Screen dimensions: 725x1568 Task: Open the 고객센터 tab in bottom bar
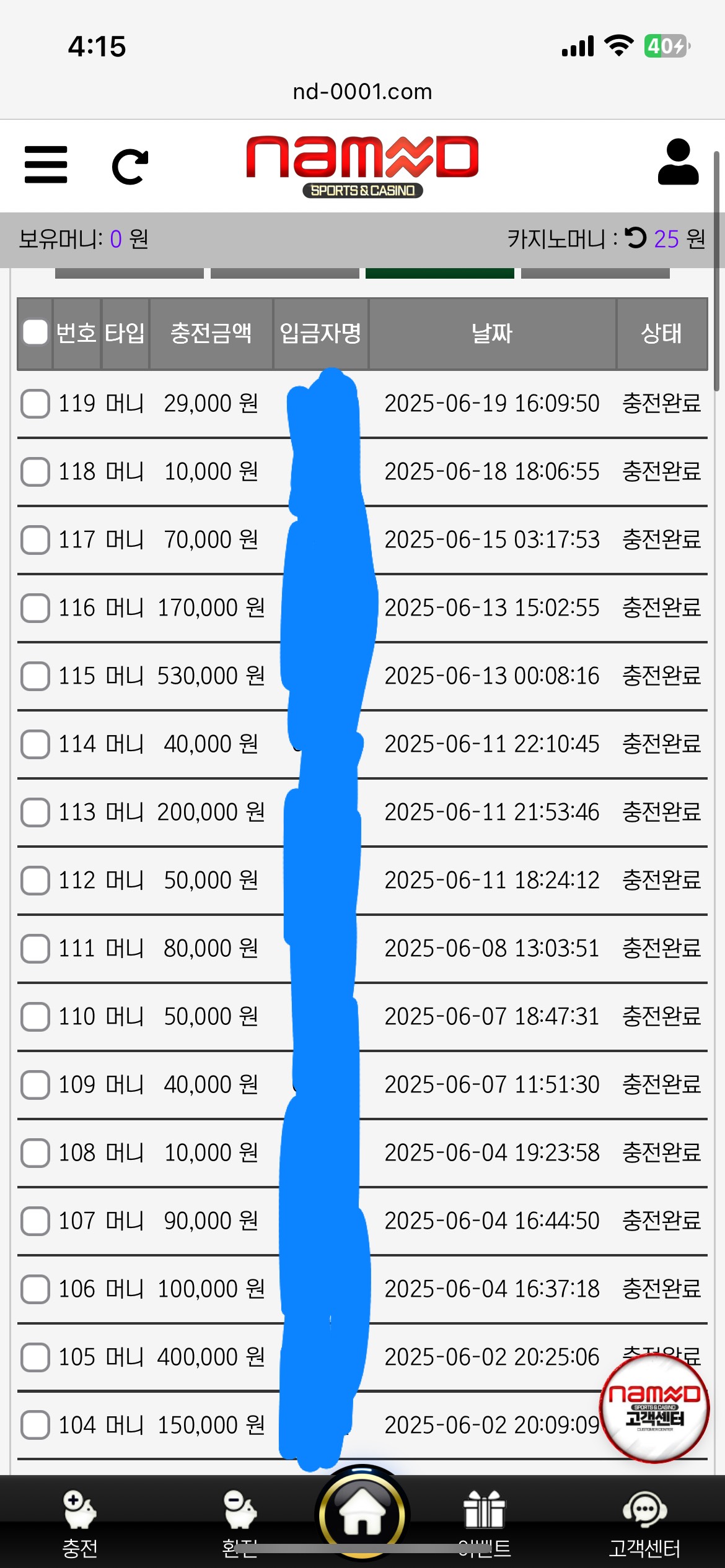644,1523
